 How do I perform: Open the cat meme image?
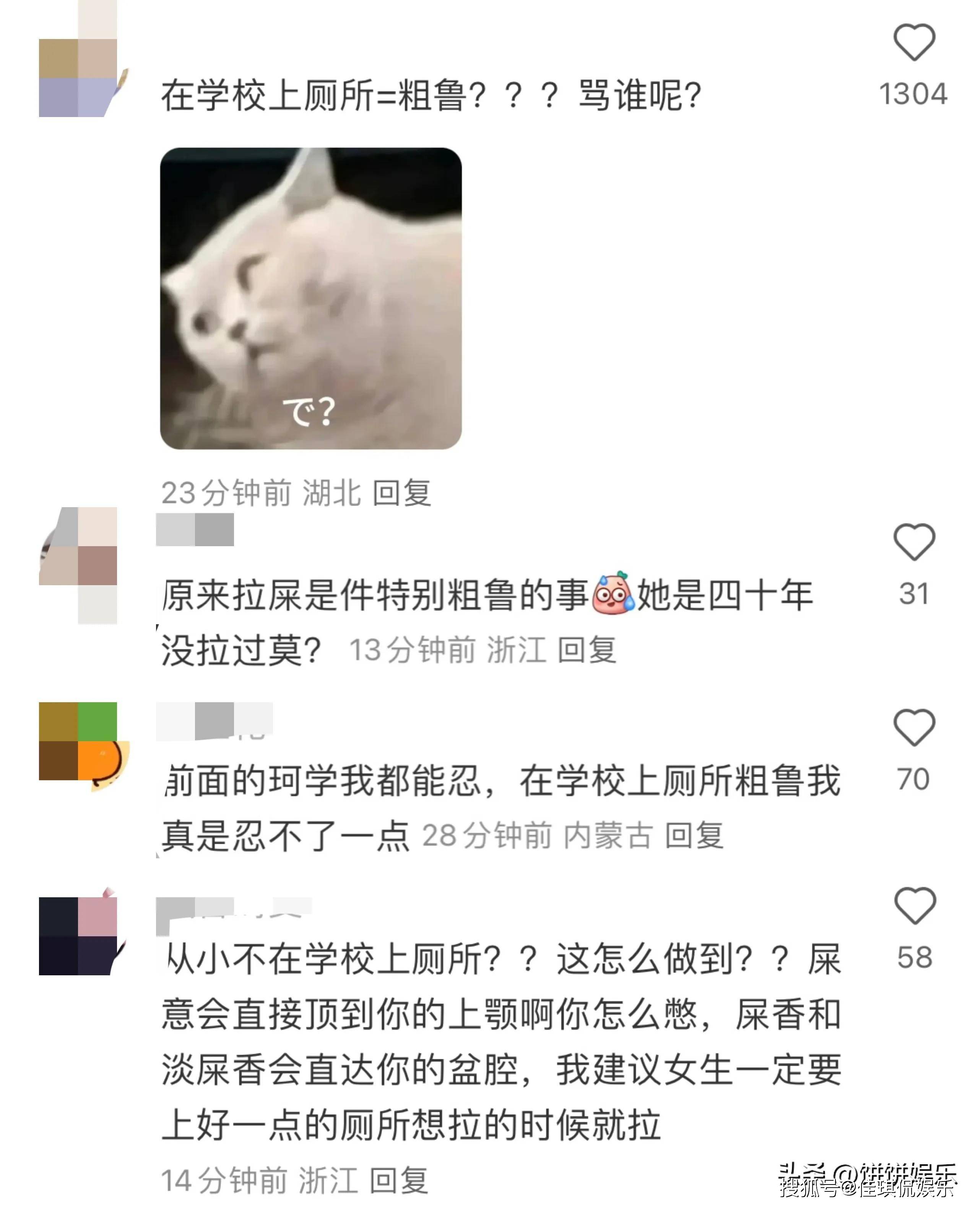[310, 298]
